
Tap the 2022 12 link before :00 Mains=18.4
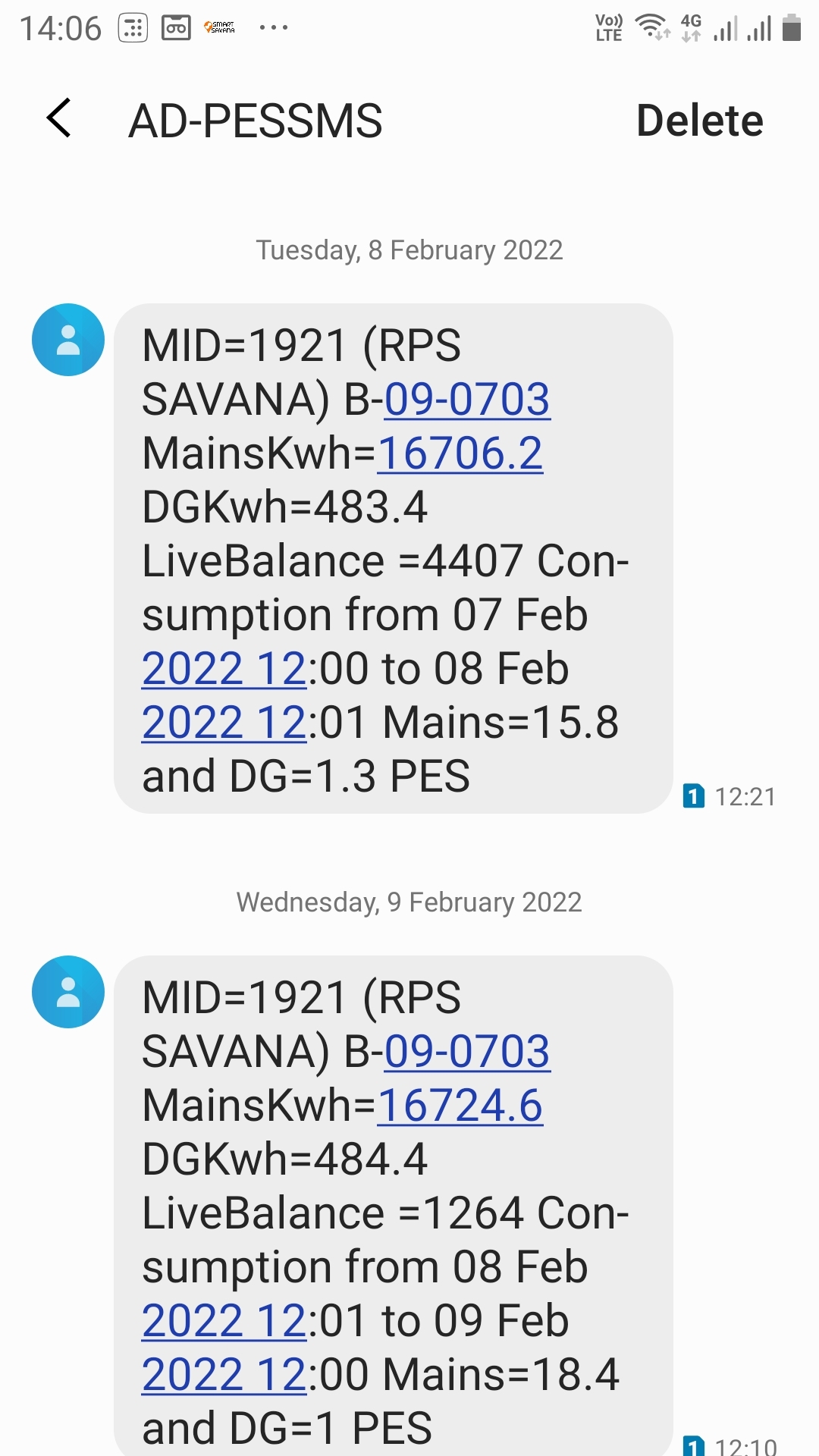(224, 1375)
